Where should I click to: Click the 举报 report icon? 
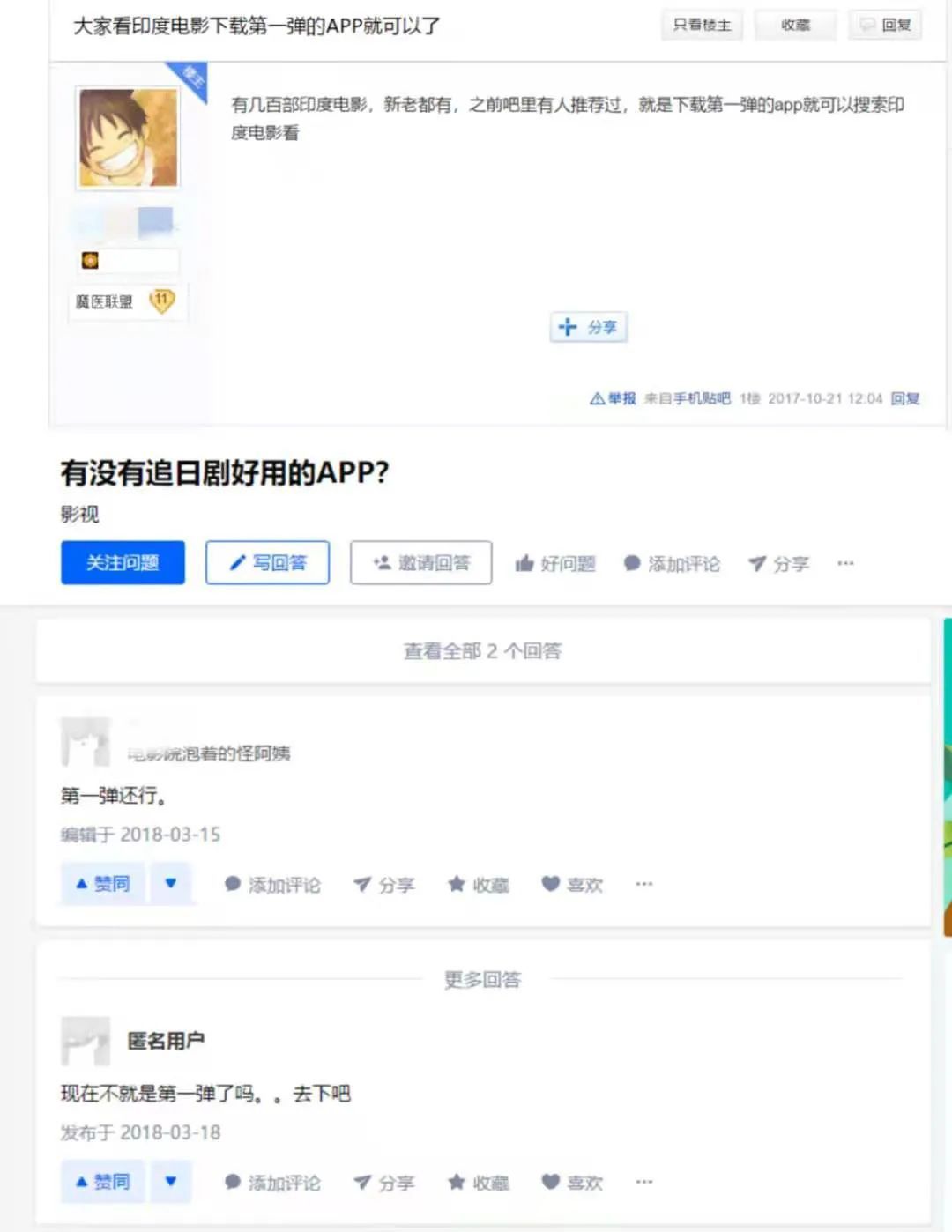[597, 398]
